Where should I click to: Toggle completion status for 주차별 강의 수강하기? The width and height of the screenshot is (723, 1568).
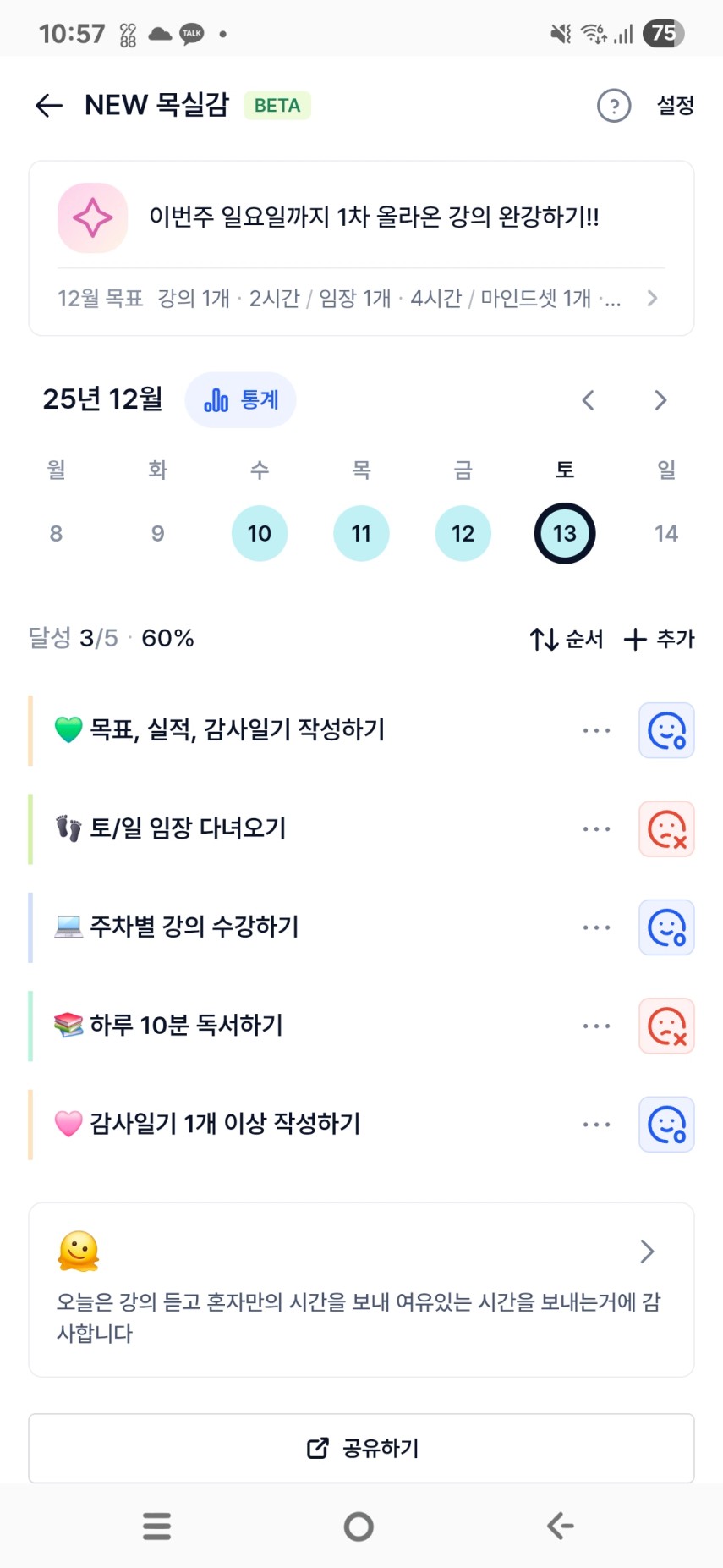[666, 927]
